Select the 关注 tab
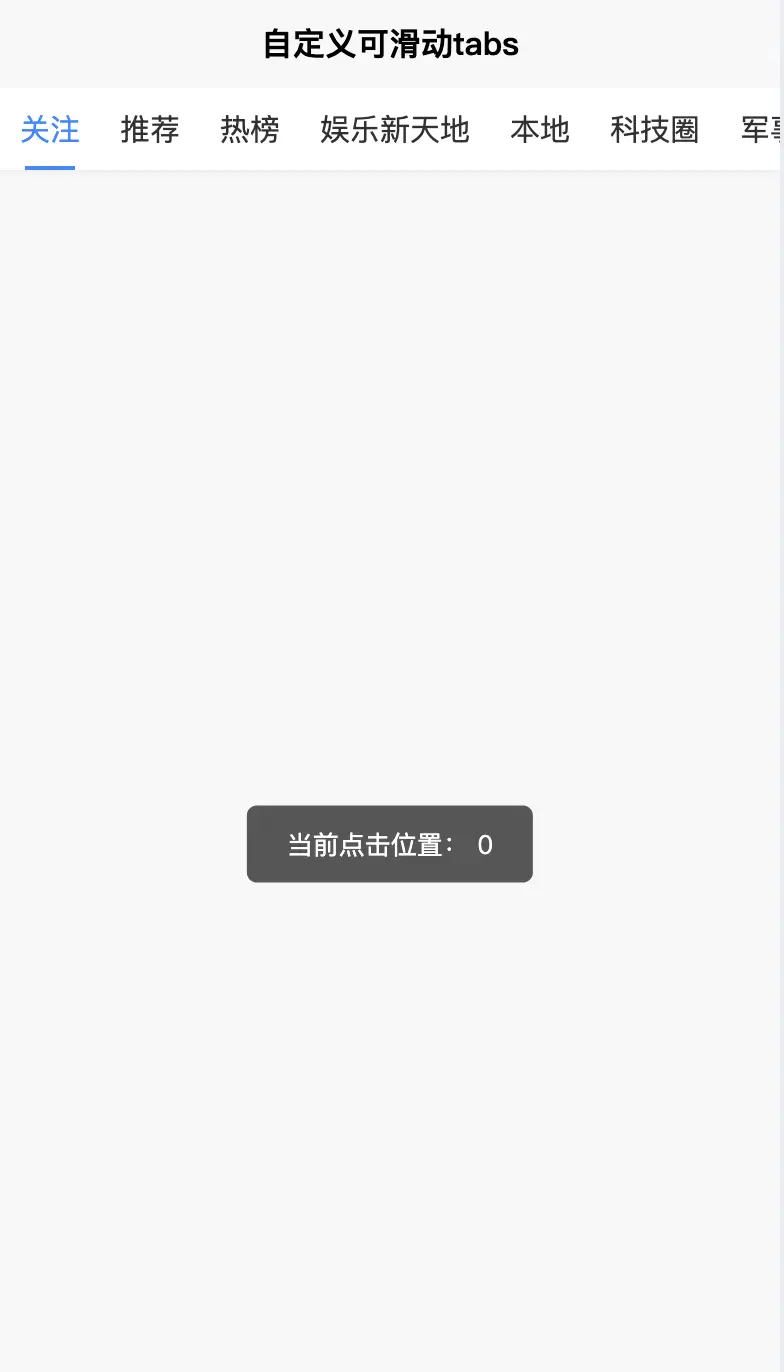784x1372 pixels. tap(50, 130)
